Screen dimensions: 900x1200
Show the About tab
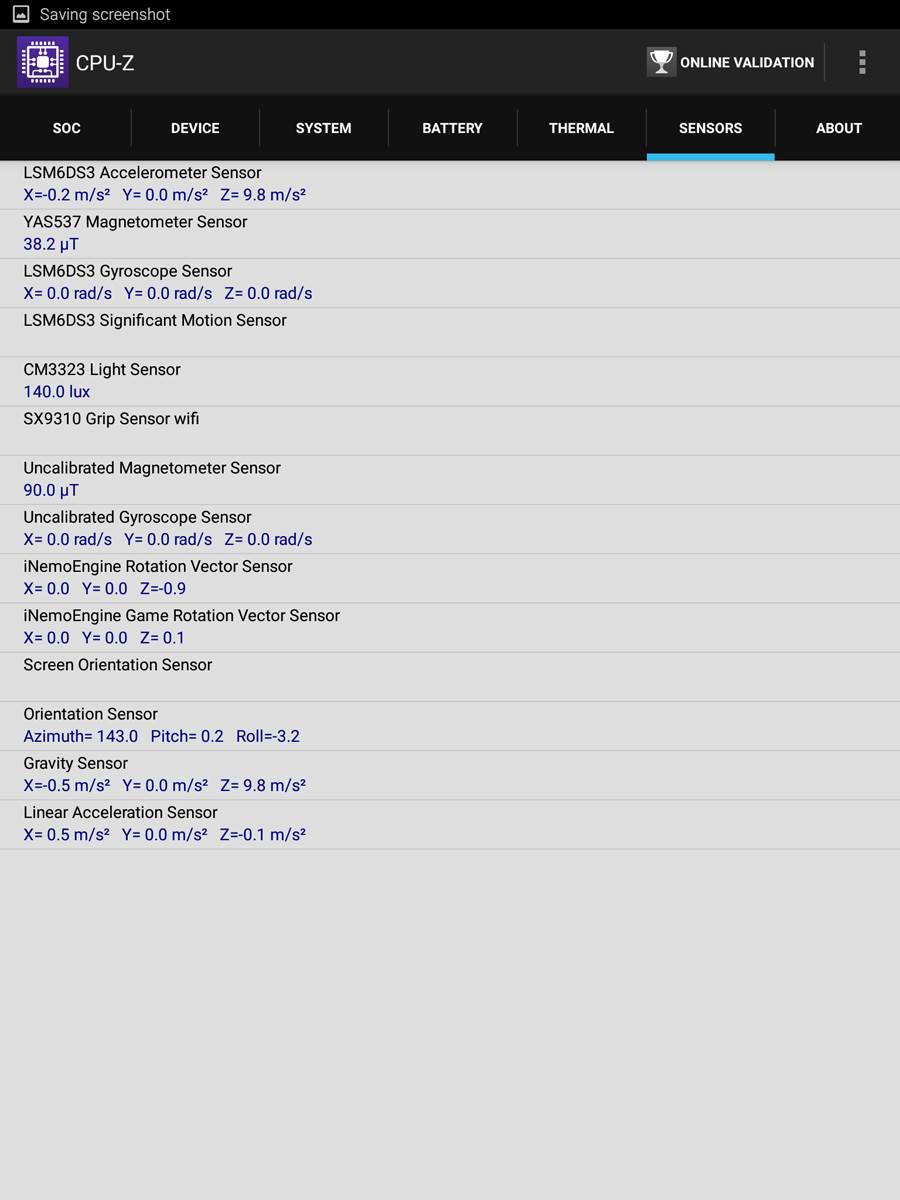pyautogui.click(x=838, y=128)
